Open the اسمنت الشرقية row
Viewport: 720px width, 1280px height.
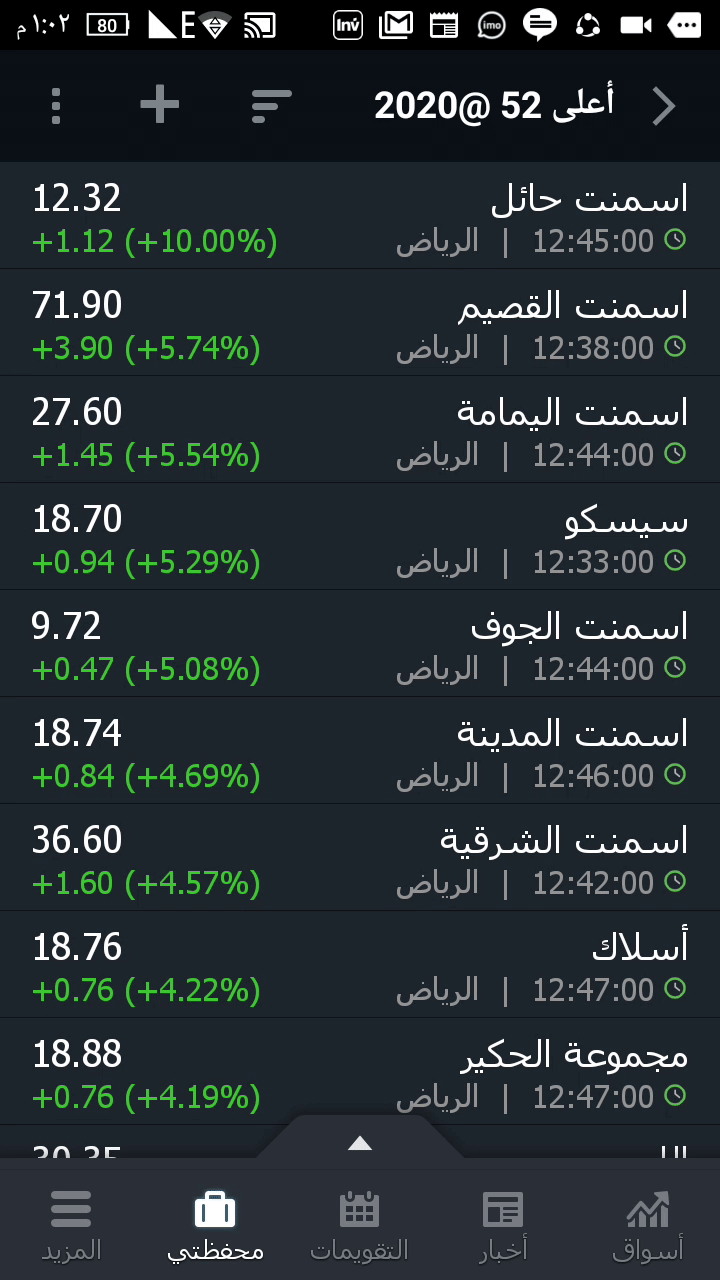pos(360,858)
